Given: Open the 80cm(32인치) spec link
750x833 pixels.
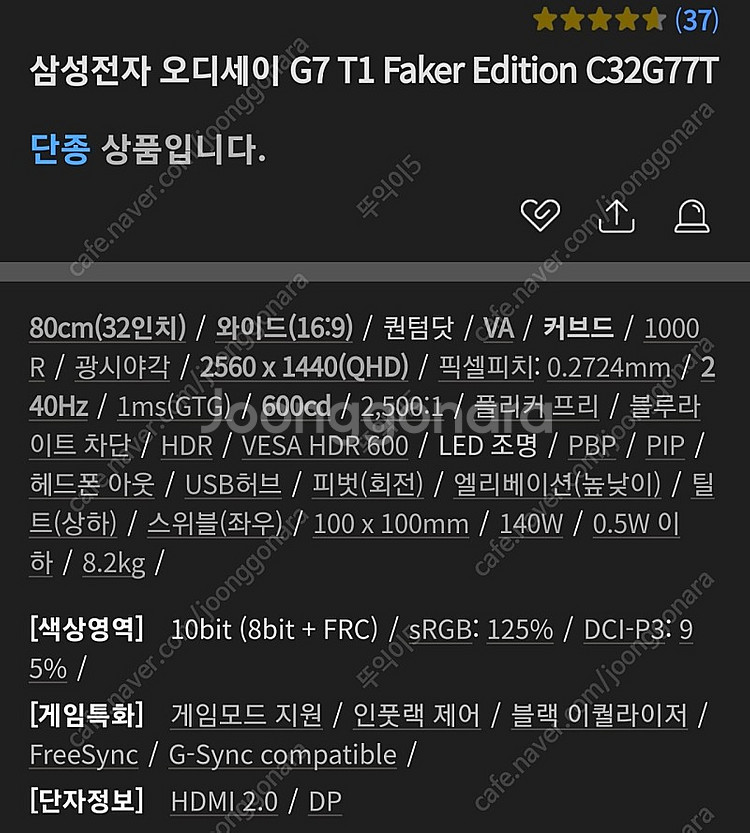Looking at the screenshot, I should tap(107, 327).
